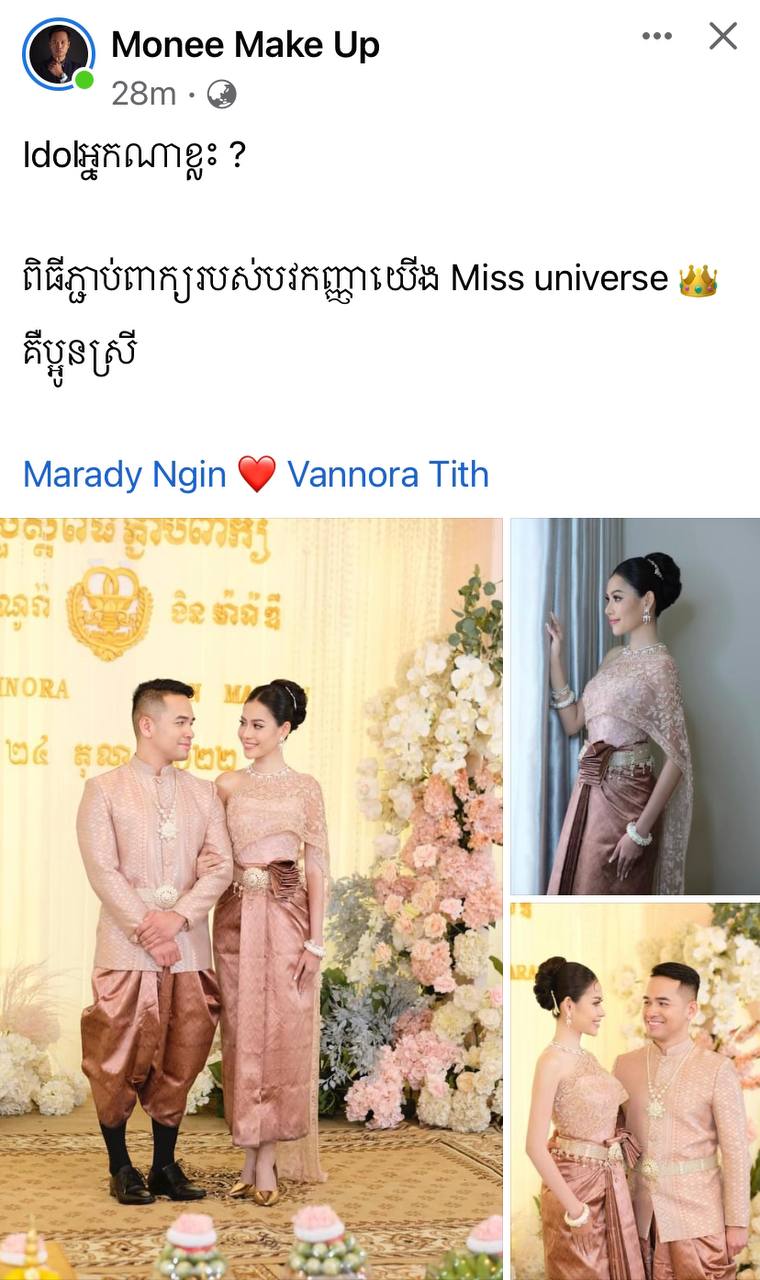The height and width of the screenshot is (1280, 760).
Task: Open the Monee Make Up page name
Action: pos(245,44)
